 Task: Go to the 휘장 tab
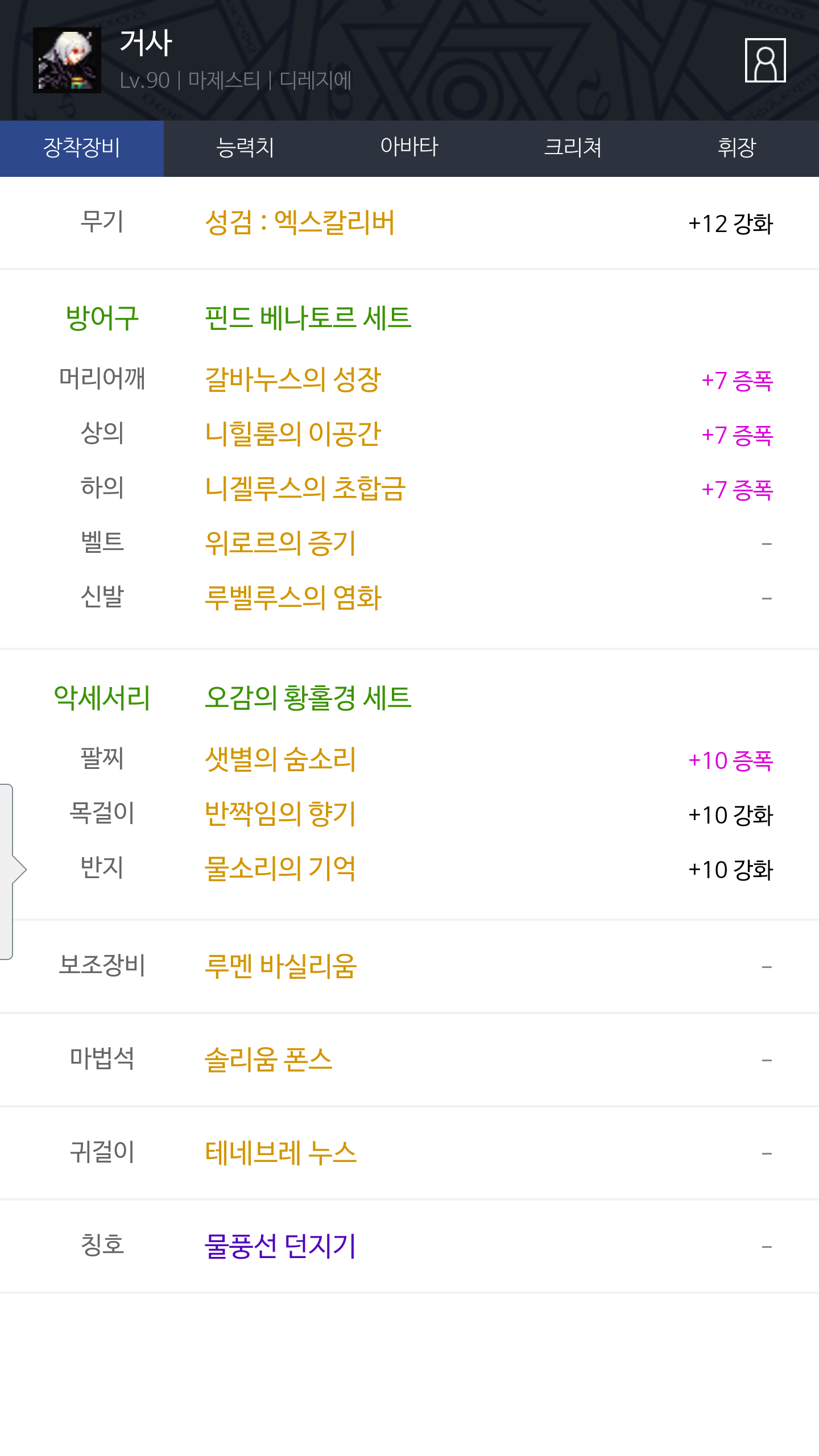[x=737, y=148]
